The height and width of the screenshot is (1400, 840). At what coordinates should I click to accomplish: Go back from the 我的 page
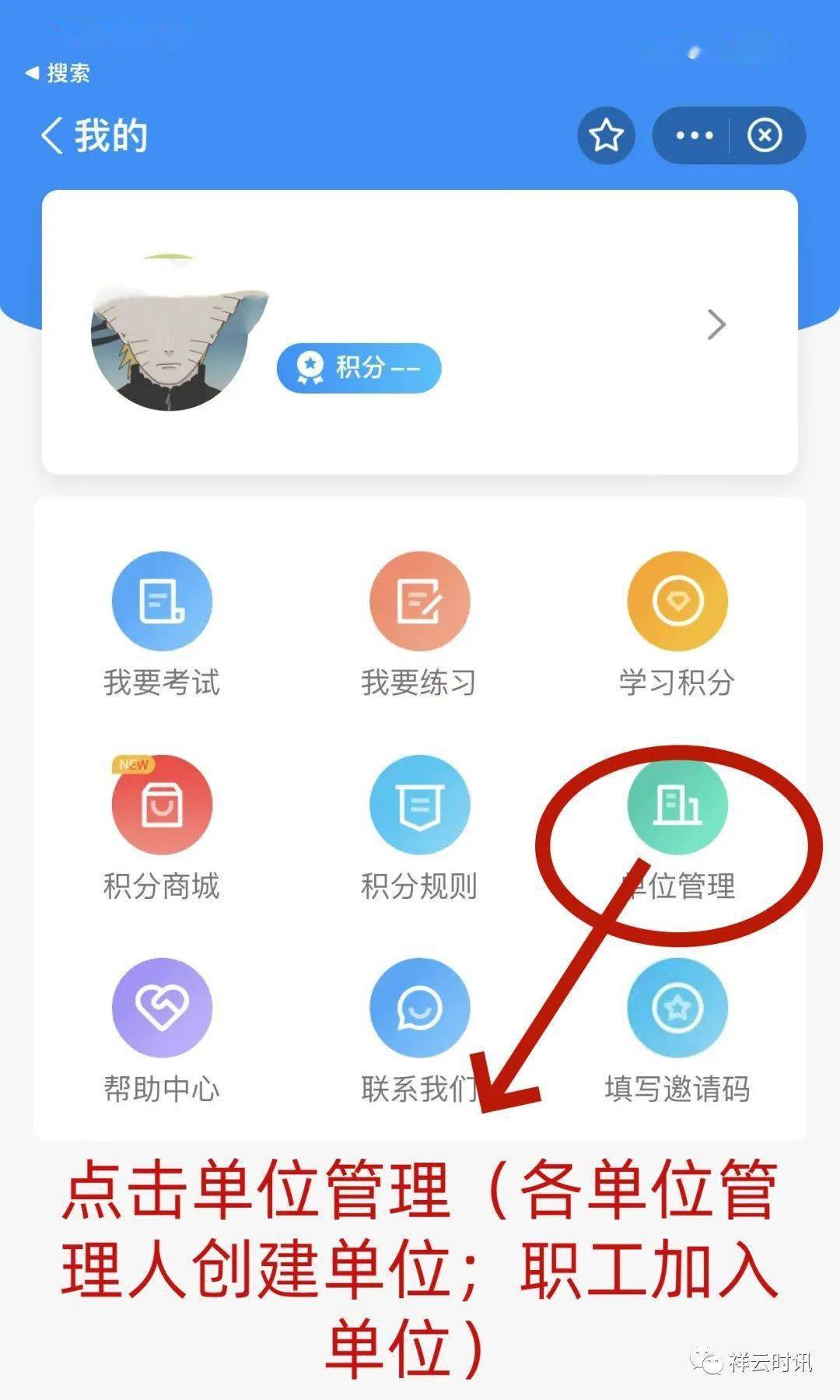(x=53, y=135)
